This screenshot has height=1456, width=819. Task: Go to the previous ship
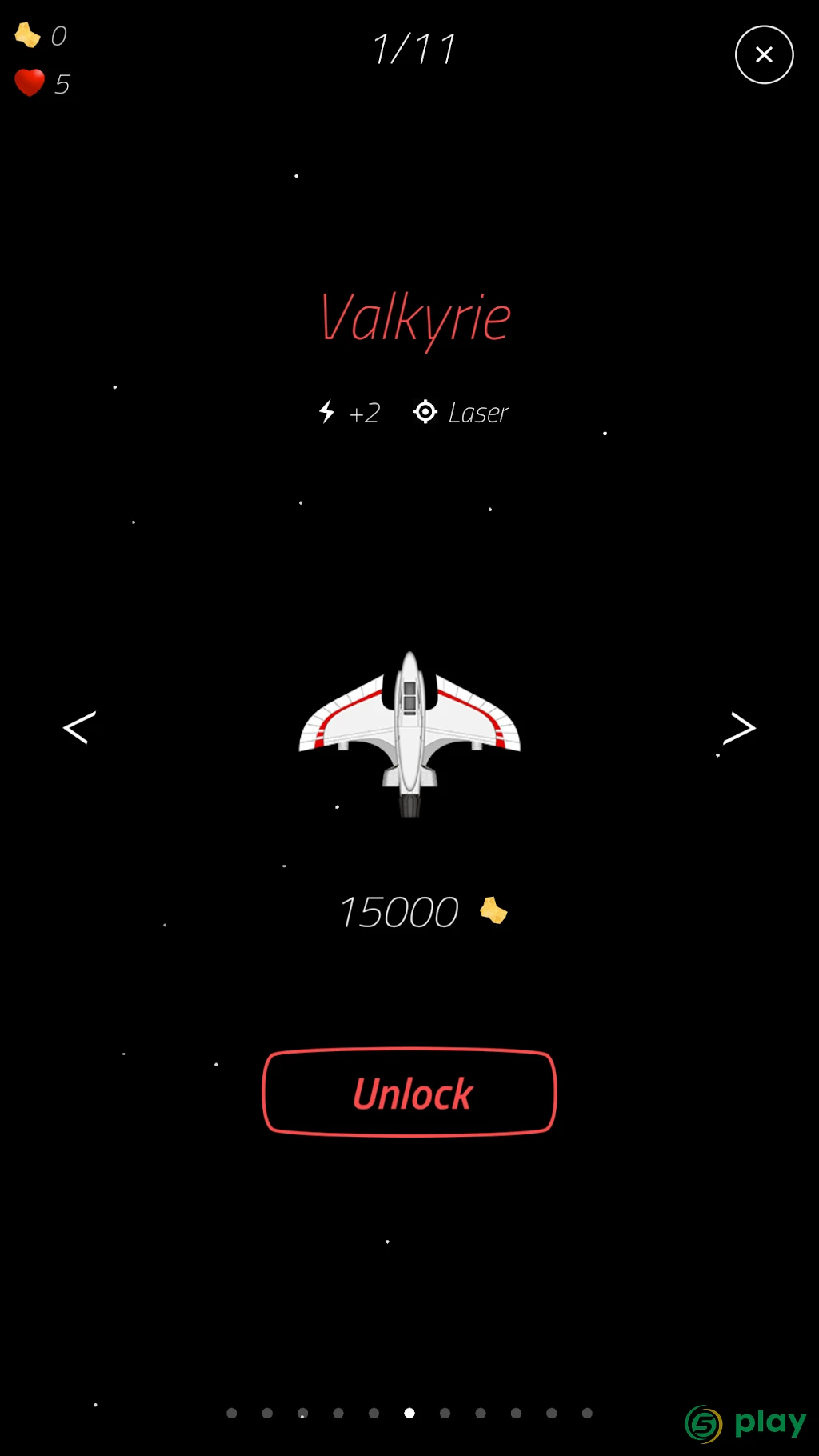[79, 727]
